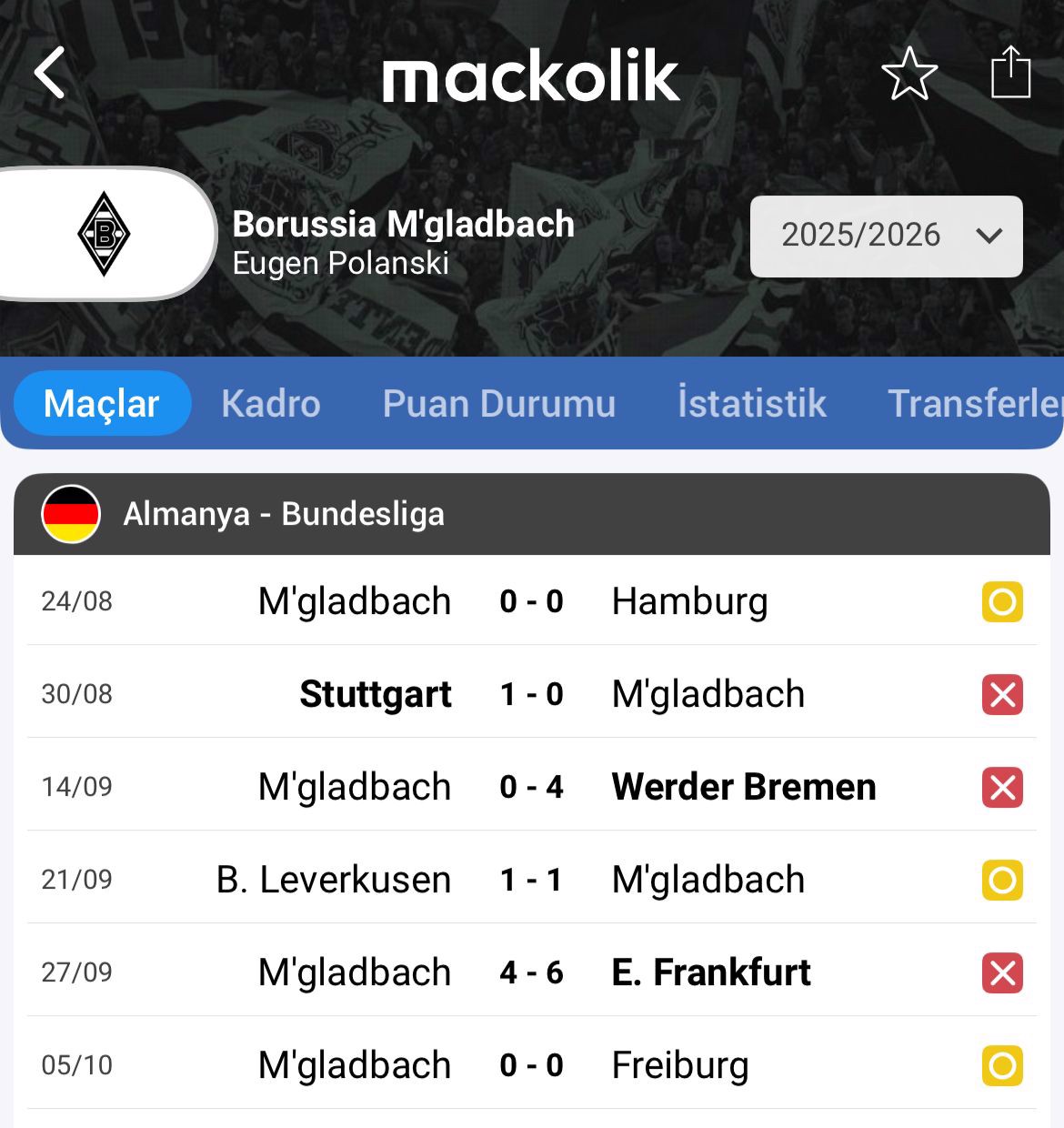Switch to the Kadro tab
Viewport: 1064px width, 1128px height.
point(271,403)
